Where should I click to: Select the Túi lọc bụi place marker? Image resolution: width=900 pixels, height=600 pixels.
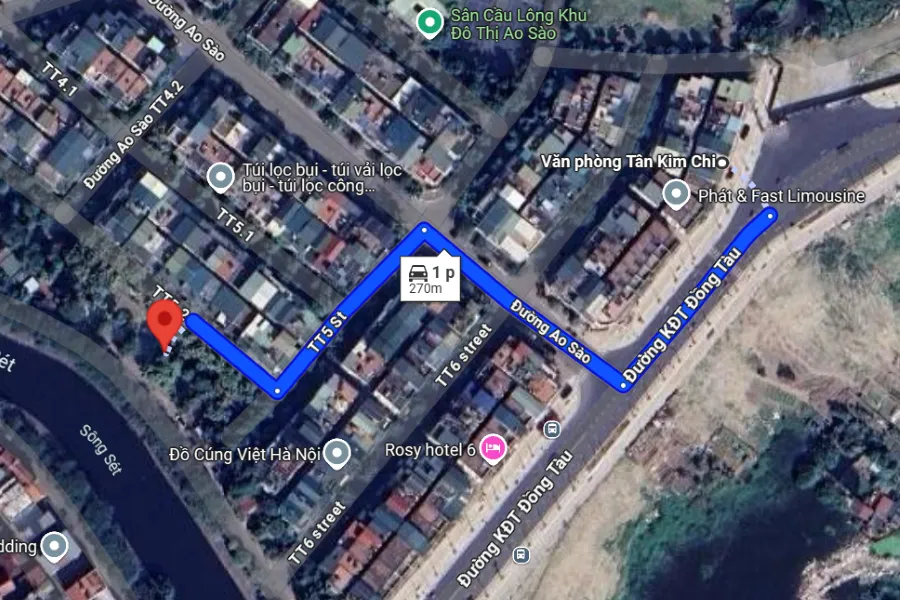220,179
